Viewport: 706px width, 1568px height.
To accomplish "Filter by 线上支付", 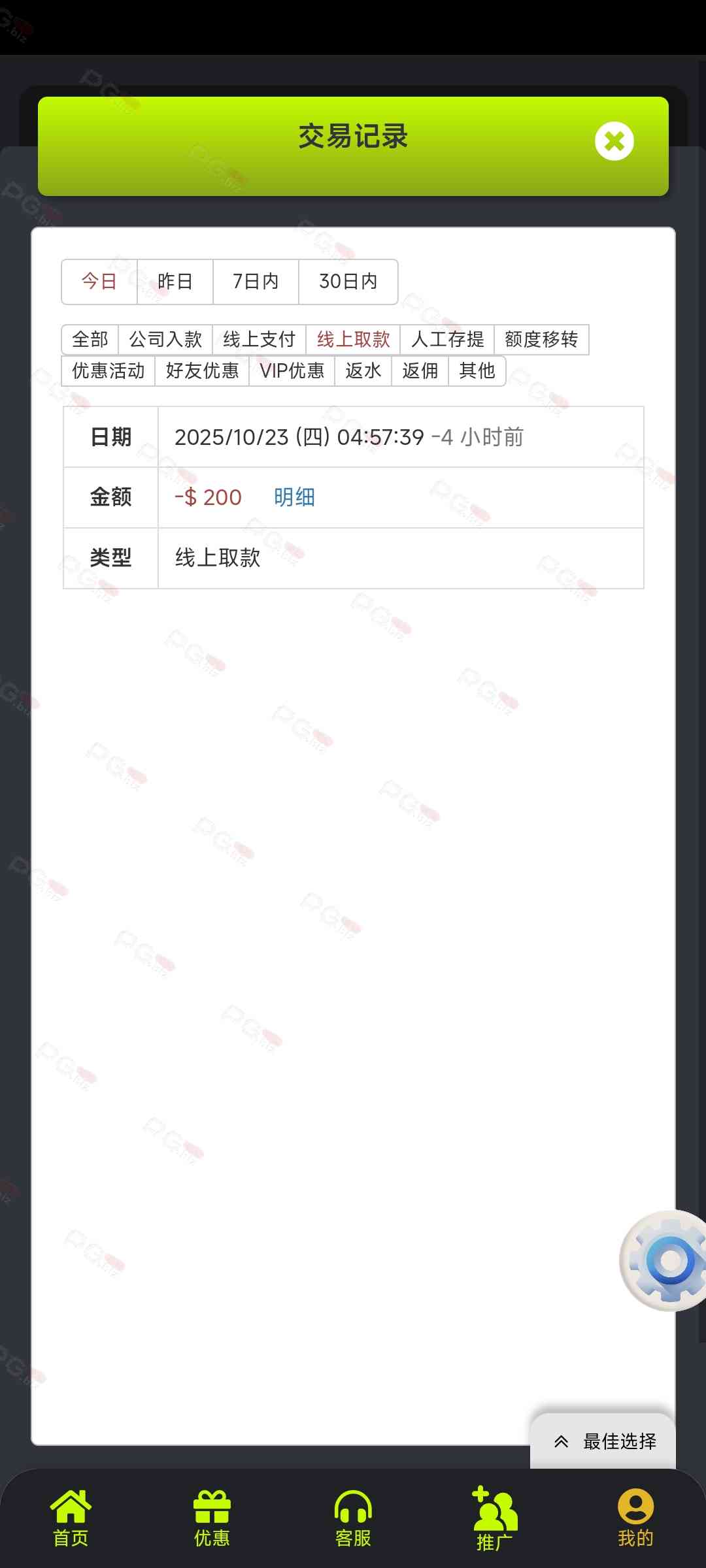I will [x=259, y=339].
